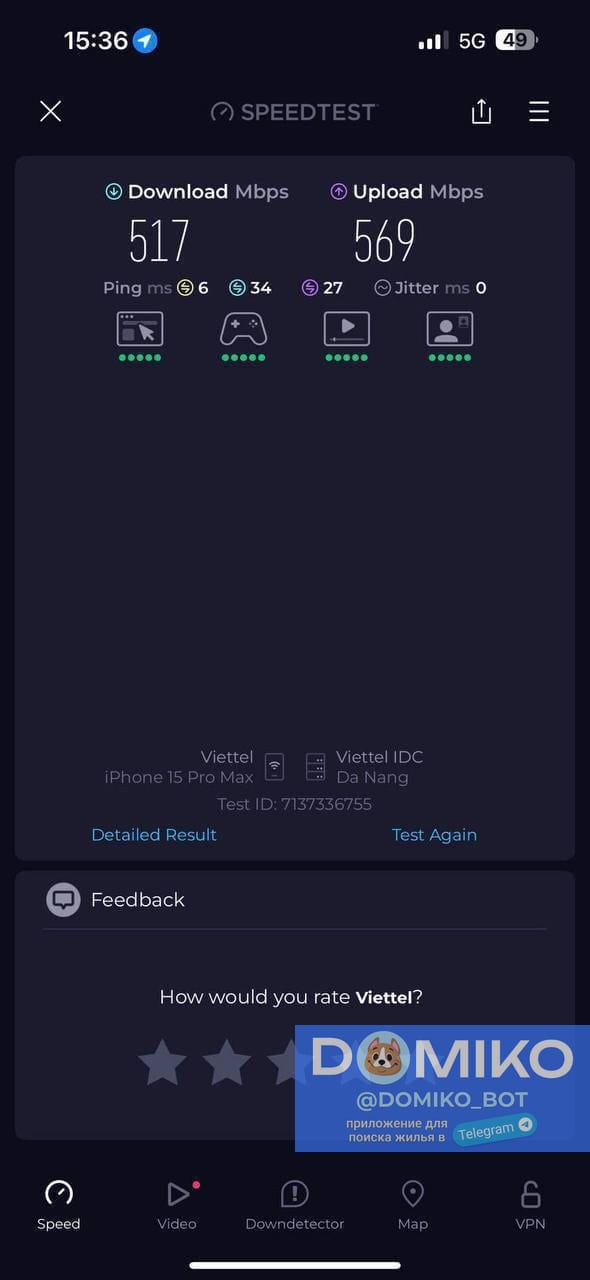Viewport: 590px width, 1280px height.
Task: Select the Speed tab
Action: point(59,1204)
